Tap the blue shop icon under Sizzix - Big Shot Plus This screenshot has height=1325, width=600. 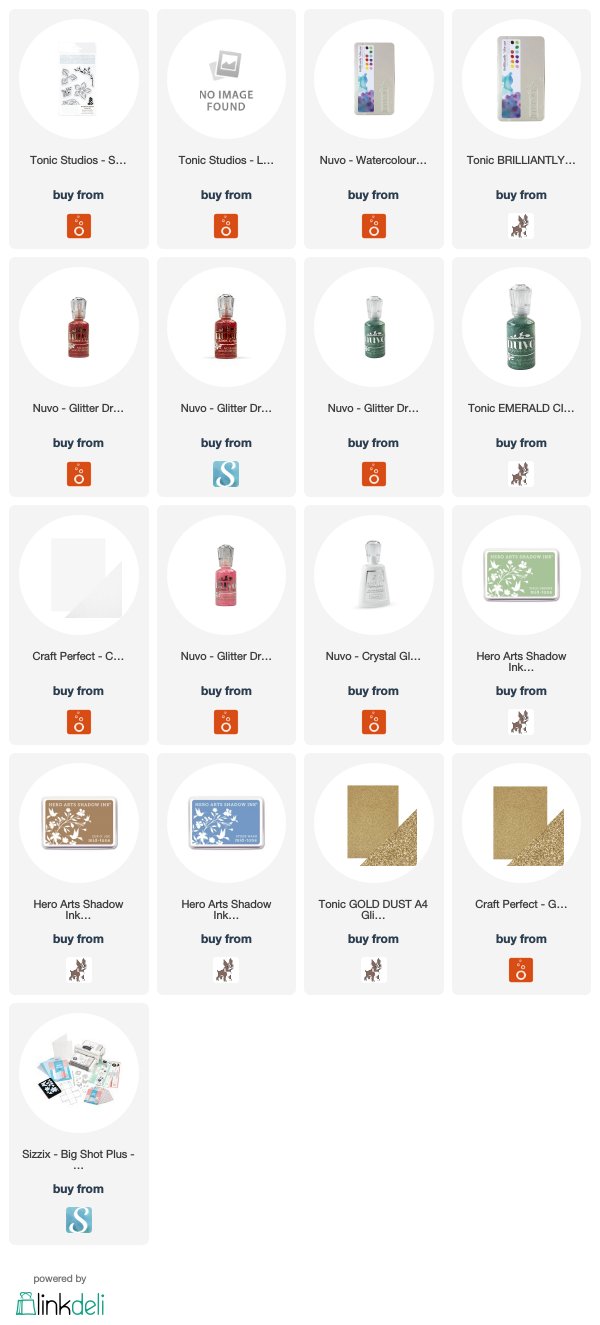(79, 1219)
